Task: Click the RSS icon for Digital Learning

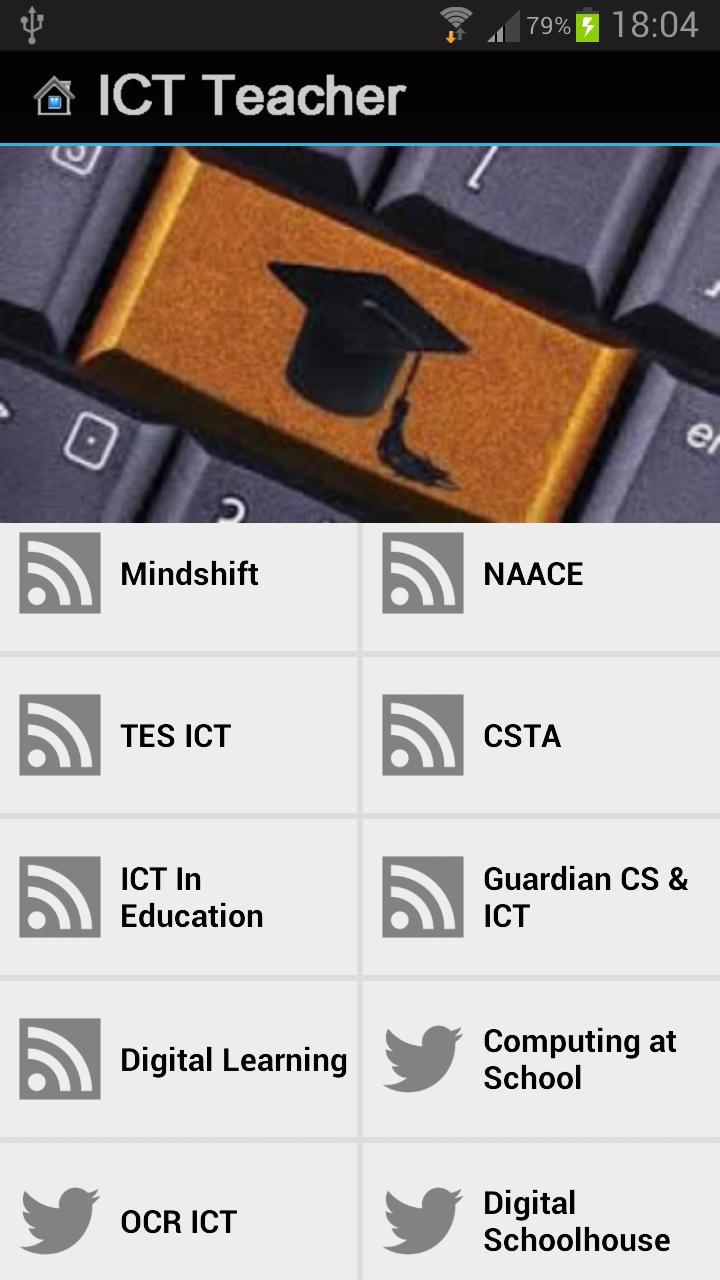Action: tap(60, 1059)
